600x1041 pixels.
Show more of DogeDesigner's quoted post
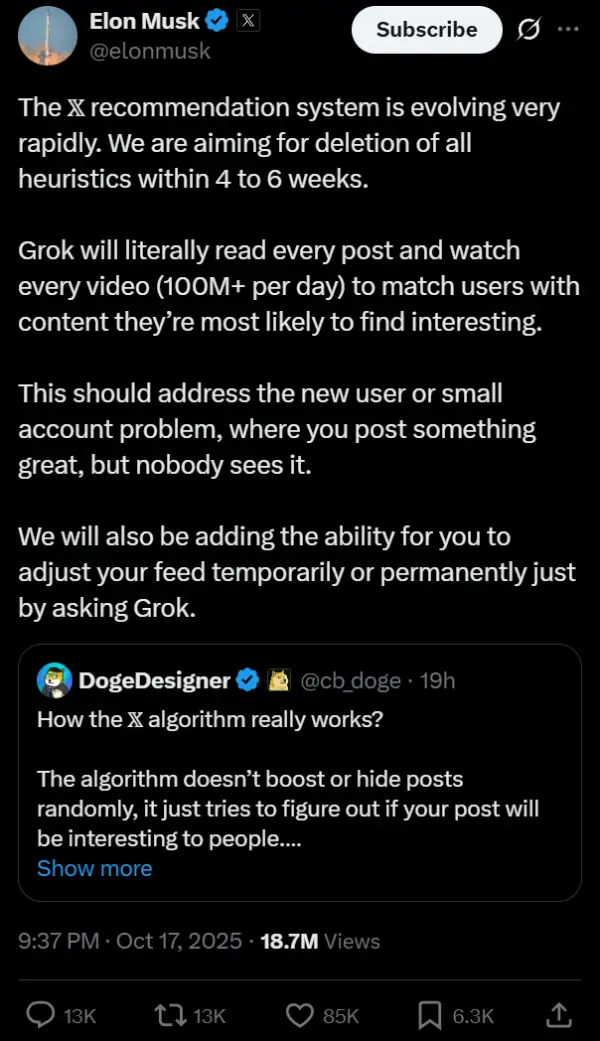pyautogui.click(x=94, y=868)
